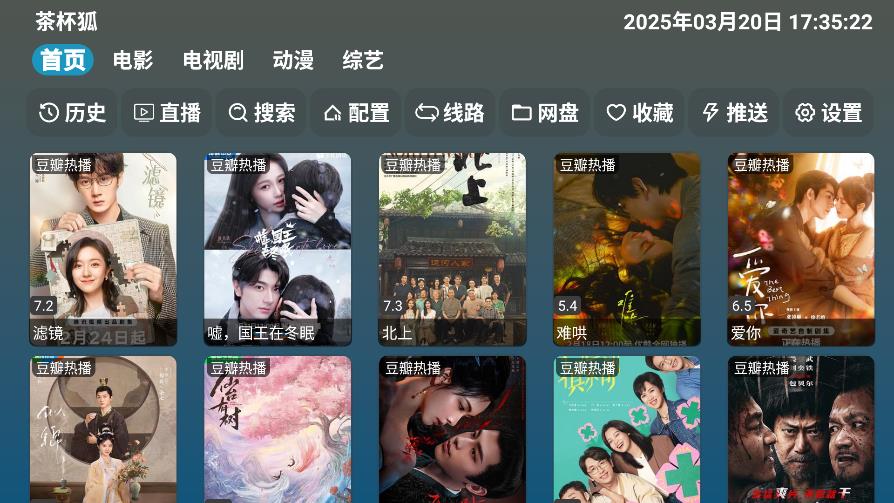Switch to the 电影 tab

pos(133,60)
